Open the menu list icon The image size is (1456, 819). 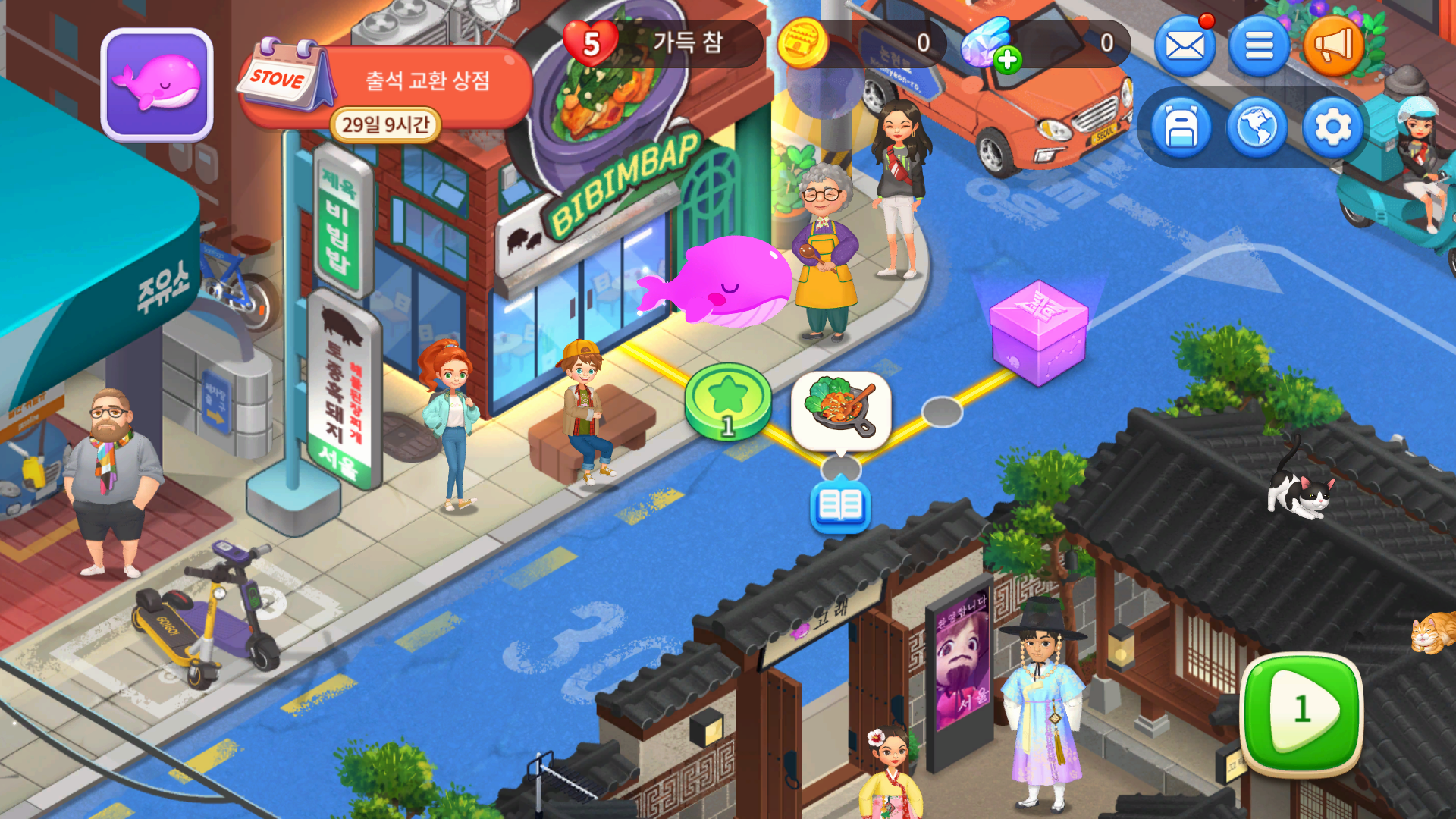coord(1259,46)
